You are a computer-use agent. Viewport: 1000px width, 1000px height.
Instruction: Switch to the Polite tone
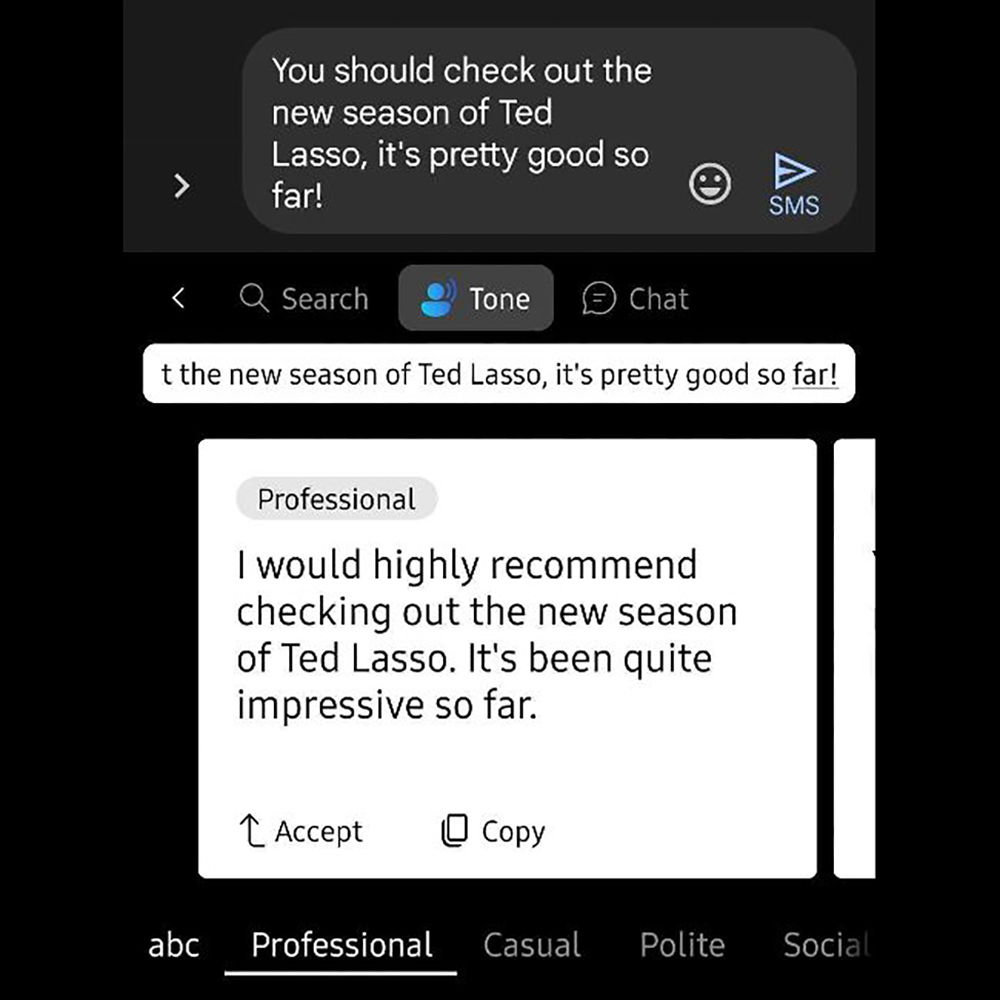pos(682,945)
